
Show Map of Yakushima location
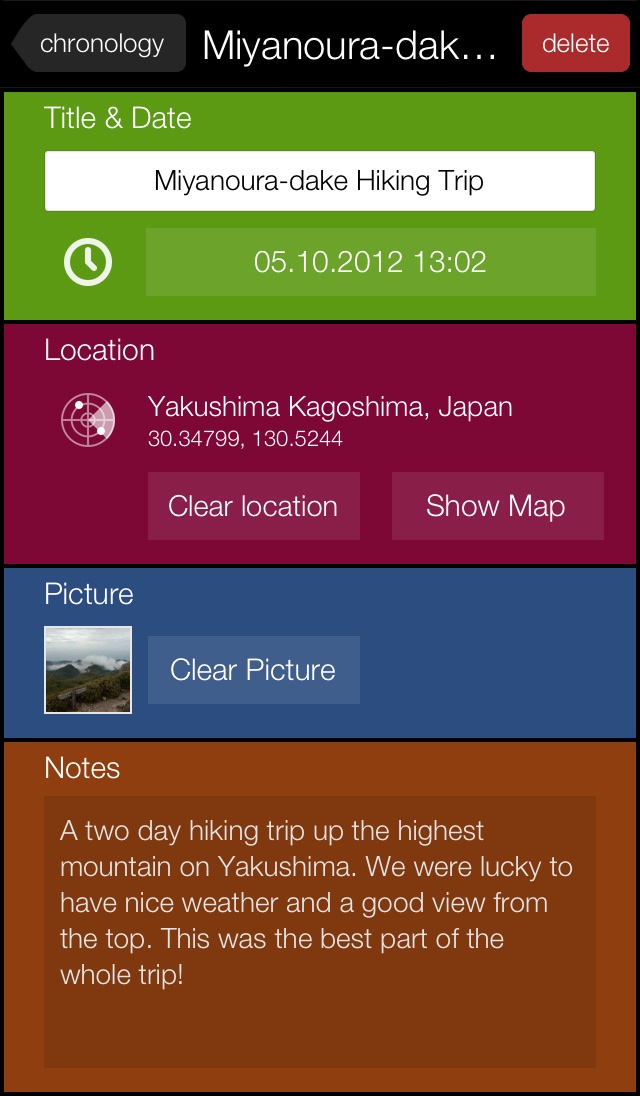pyautogui.click(x=497, y=506)
